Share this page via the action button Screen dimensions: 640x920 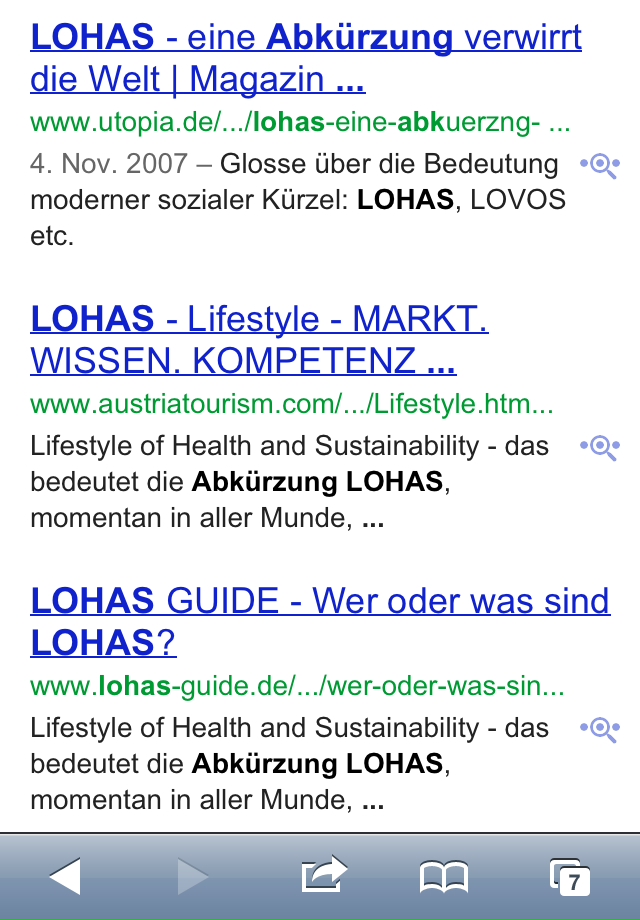(323, 876)
